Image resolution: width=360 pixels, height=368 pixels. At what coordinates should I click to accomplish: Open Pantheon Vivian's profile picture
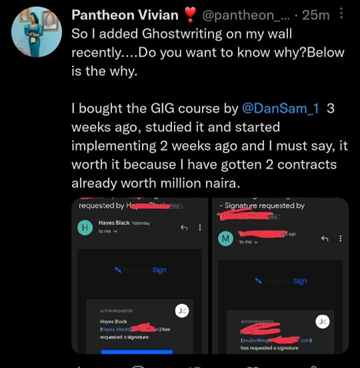pyautogui.click(x=37, y=32)
